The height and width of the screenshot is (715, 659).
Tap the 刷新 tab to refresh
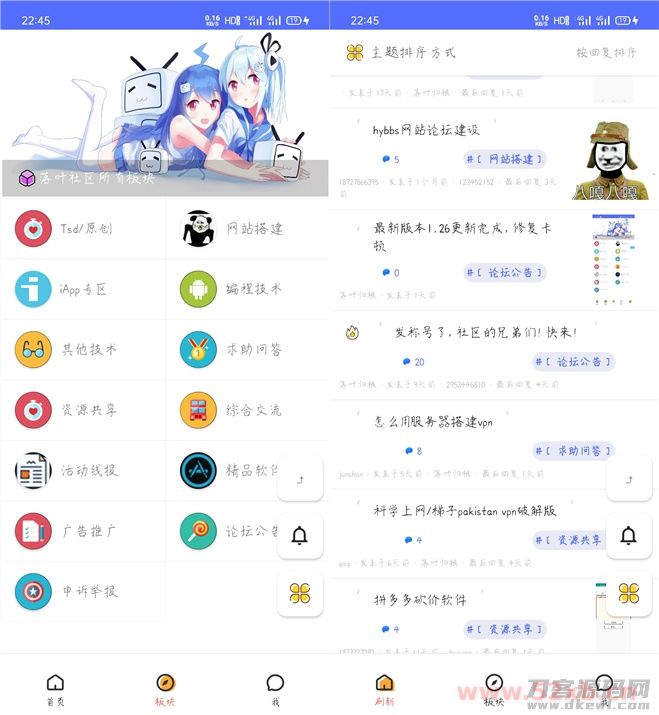tap(384, 688)
